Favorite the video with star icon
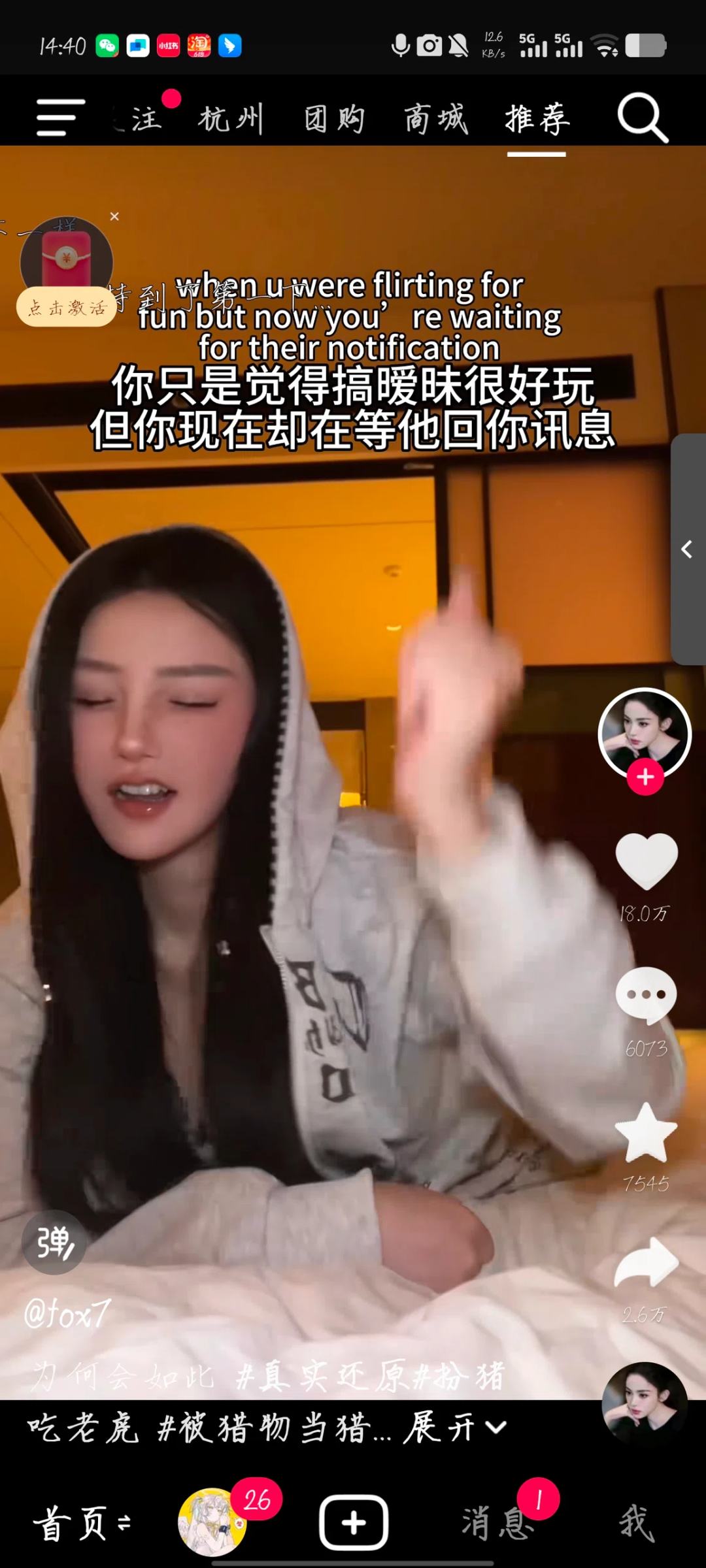This screenshot has width=706, height=1568. [x=646, y=1133]
